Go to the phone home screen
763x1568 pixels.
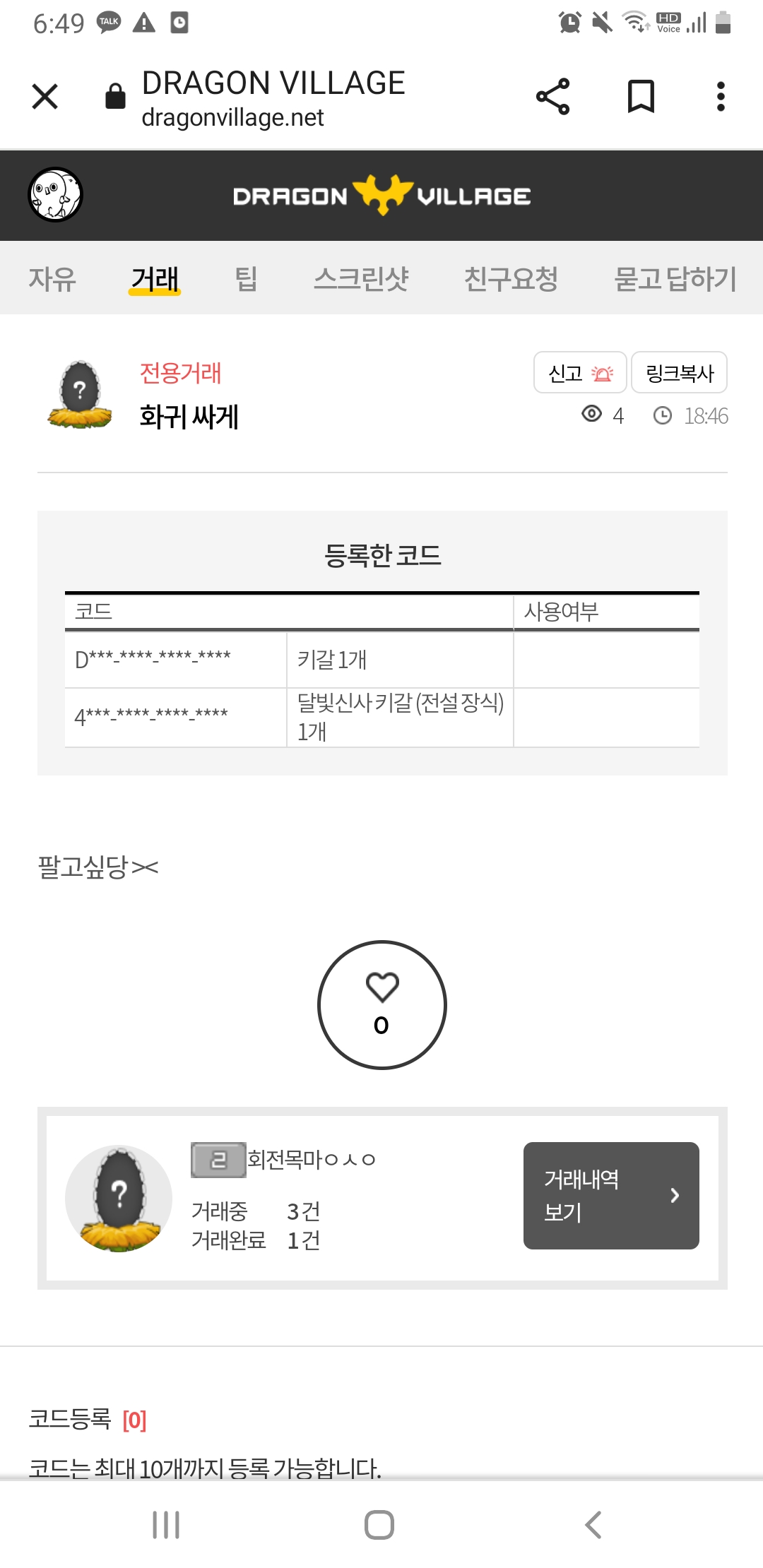click(x=379, y=1524)
